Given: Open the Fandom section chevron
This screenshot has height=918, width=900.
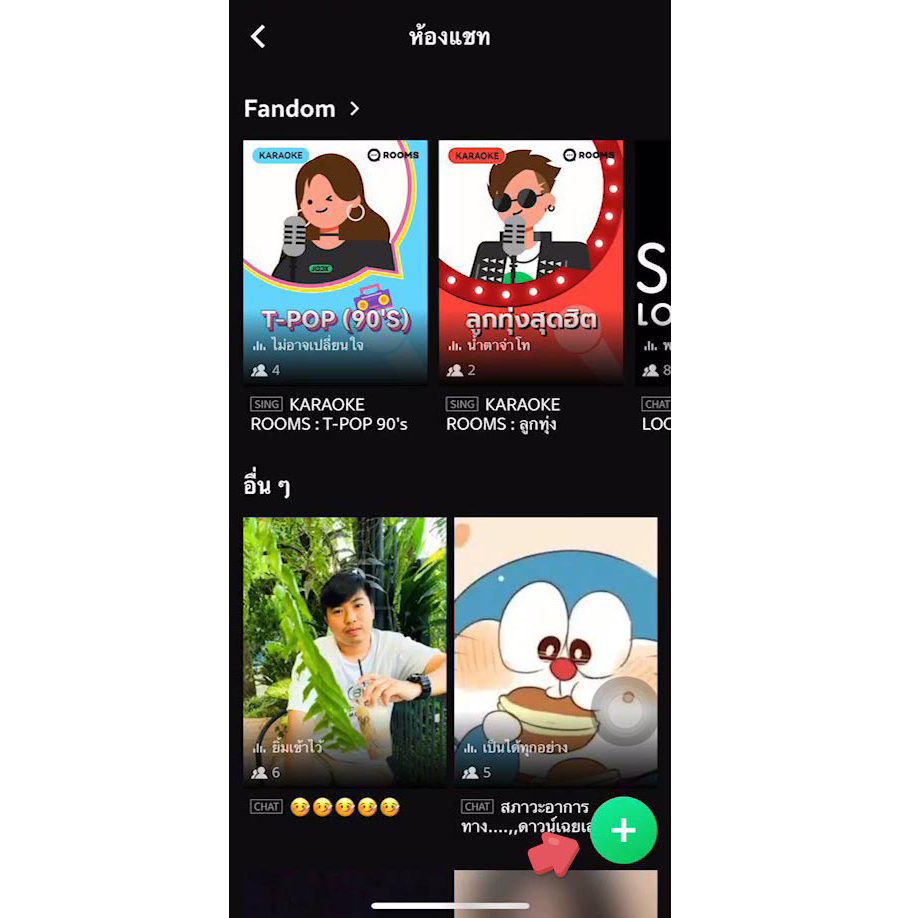Looking at the screenshot, I should point(355,108).
